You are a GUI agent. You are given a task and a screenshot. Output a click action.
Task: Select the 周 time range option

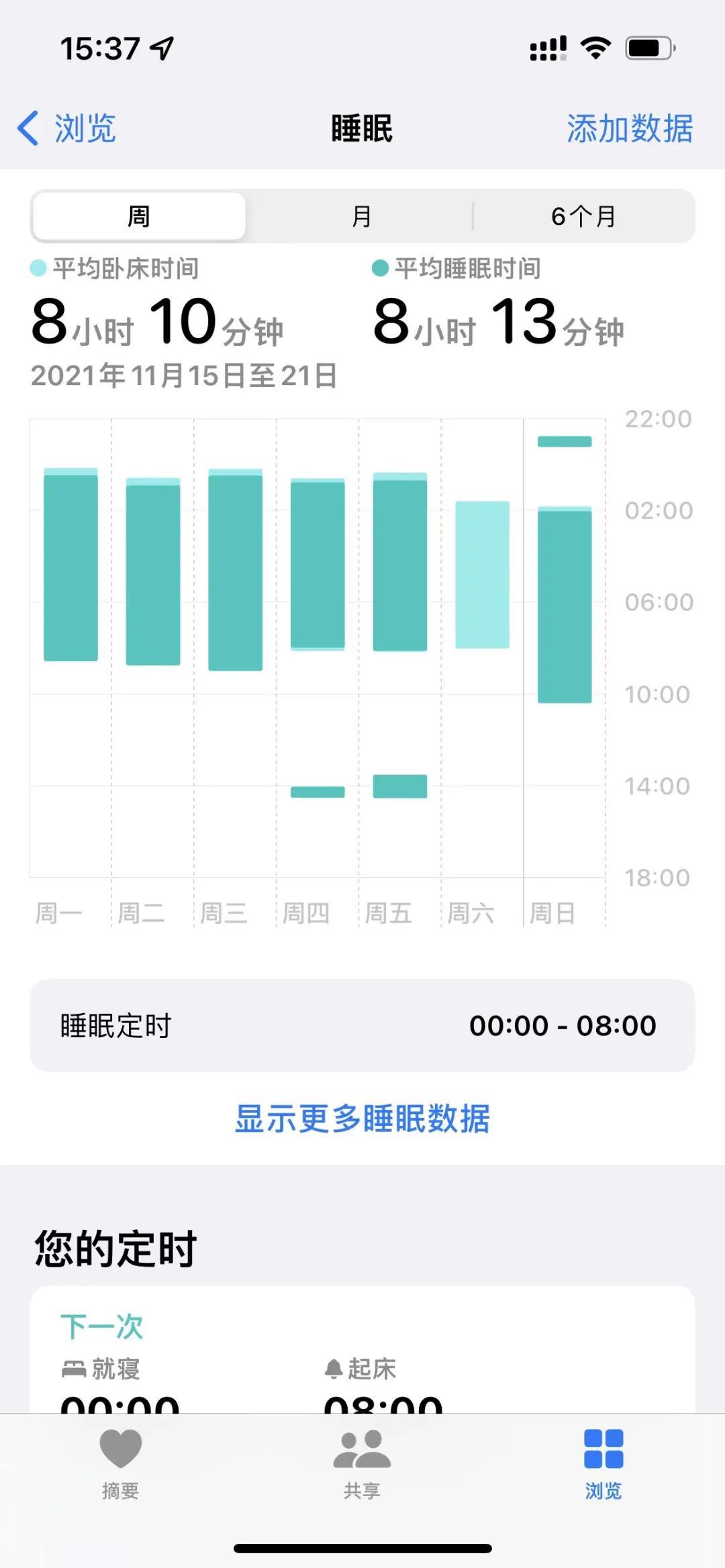(x=139, y=215)
